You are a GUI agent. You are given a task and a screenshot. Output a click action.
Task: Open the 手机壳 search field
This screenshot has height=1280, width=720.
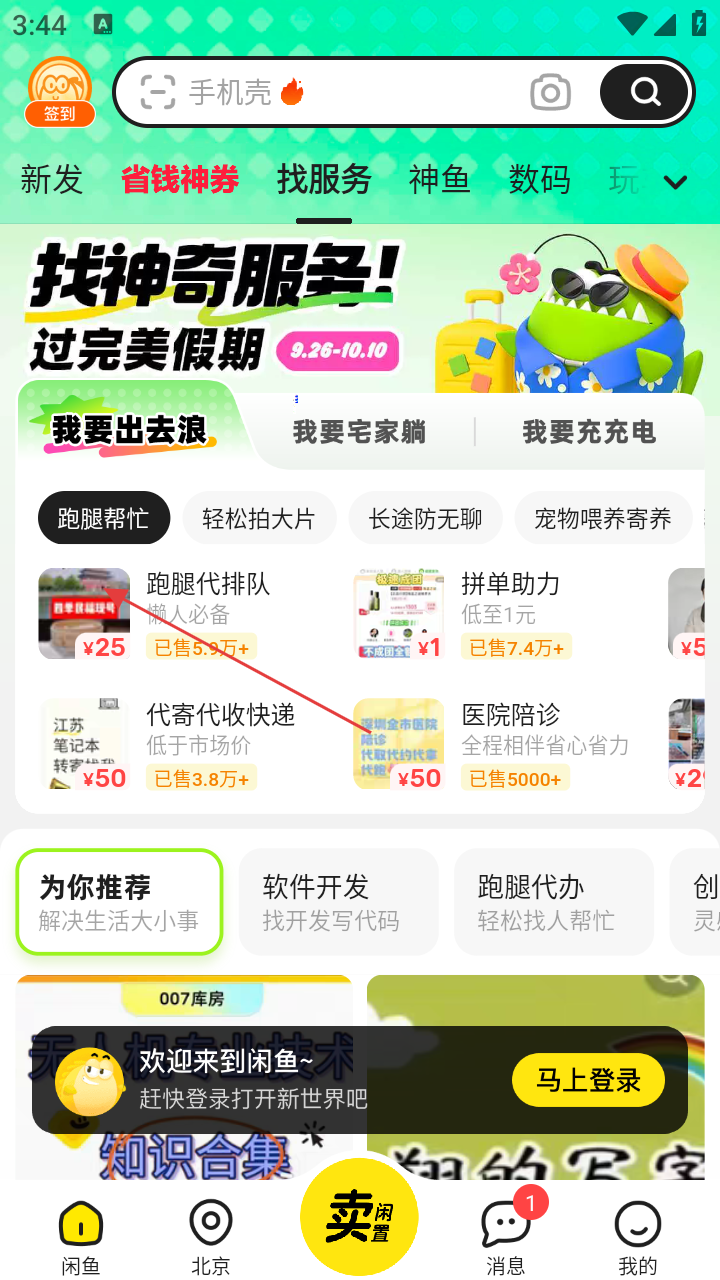click(330, 93)
